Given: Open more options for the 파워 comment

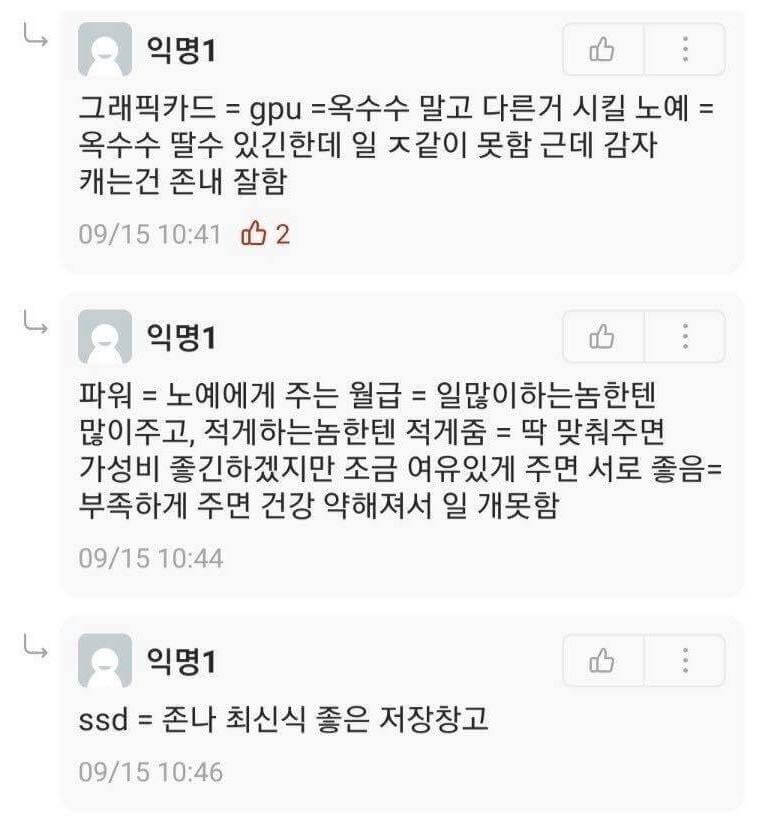Looking at the screenshot, I should 685,336.
